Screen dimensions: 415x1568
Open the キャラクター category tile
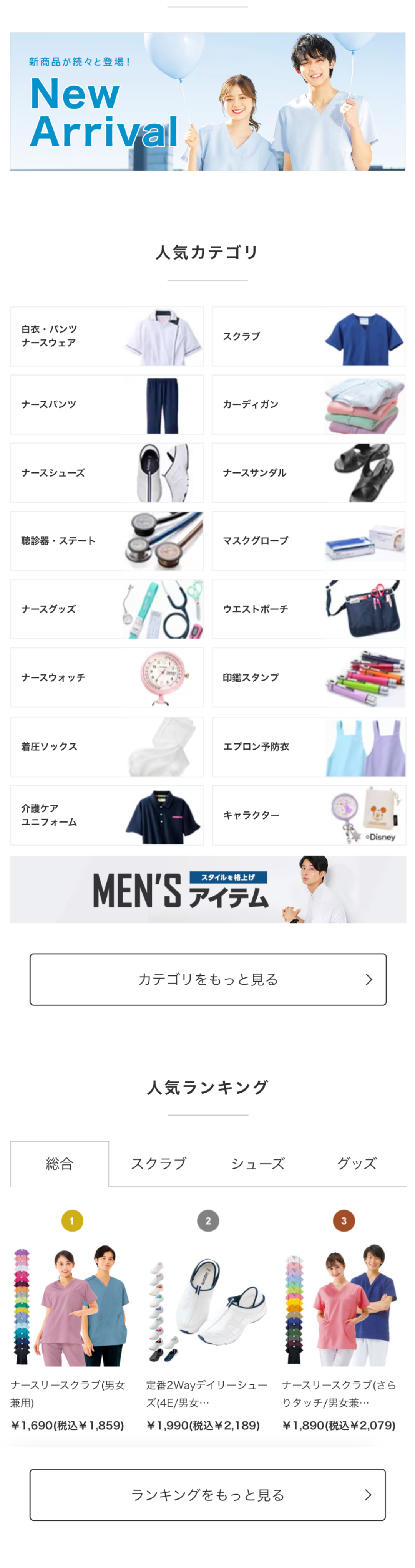309,815
